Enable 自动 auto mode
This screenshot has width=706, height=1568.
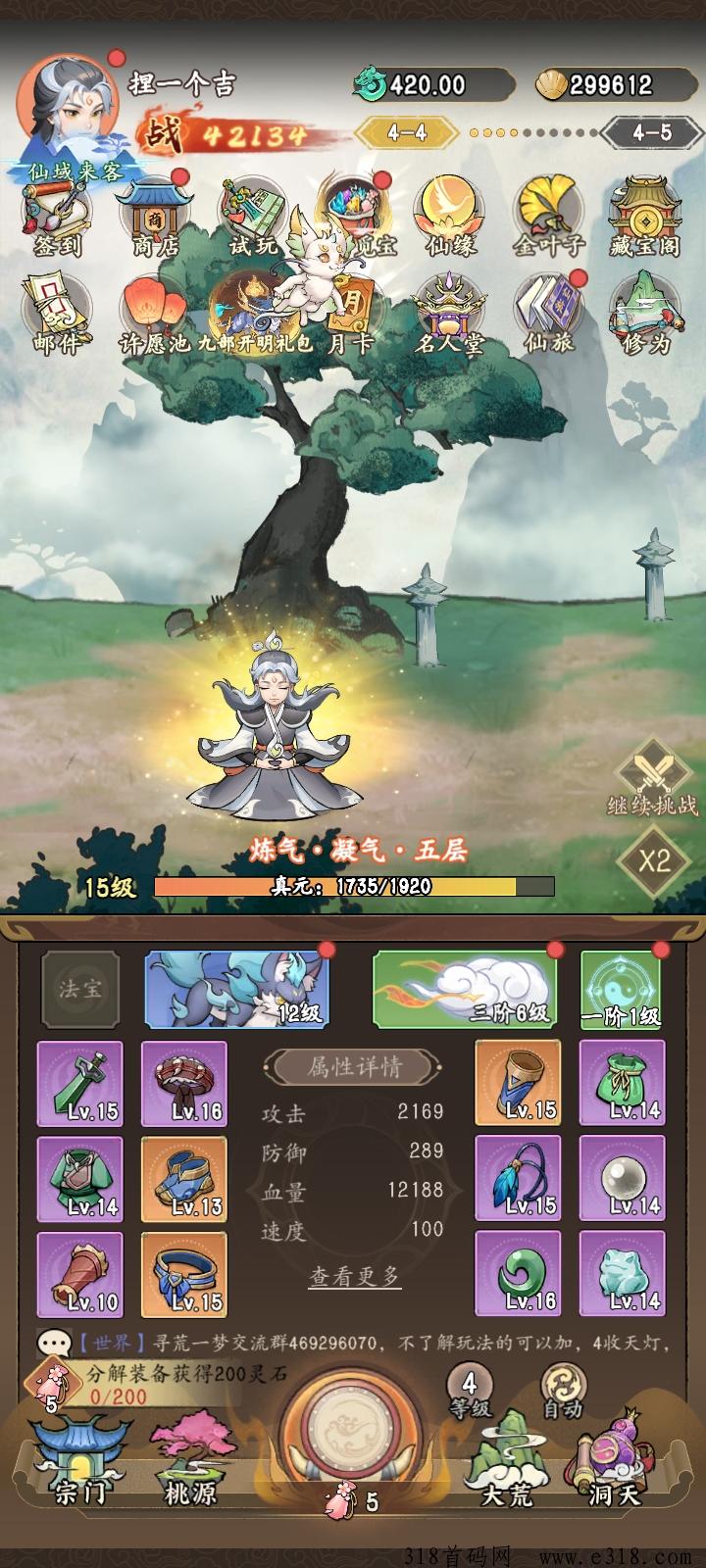click(x=564, y=1392)
